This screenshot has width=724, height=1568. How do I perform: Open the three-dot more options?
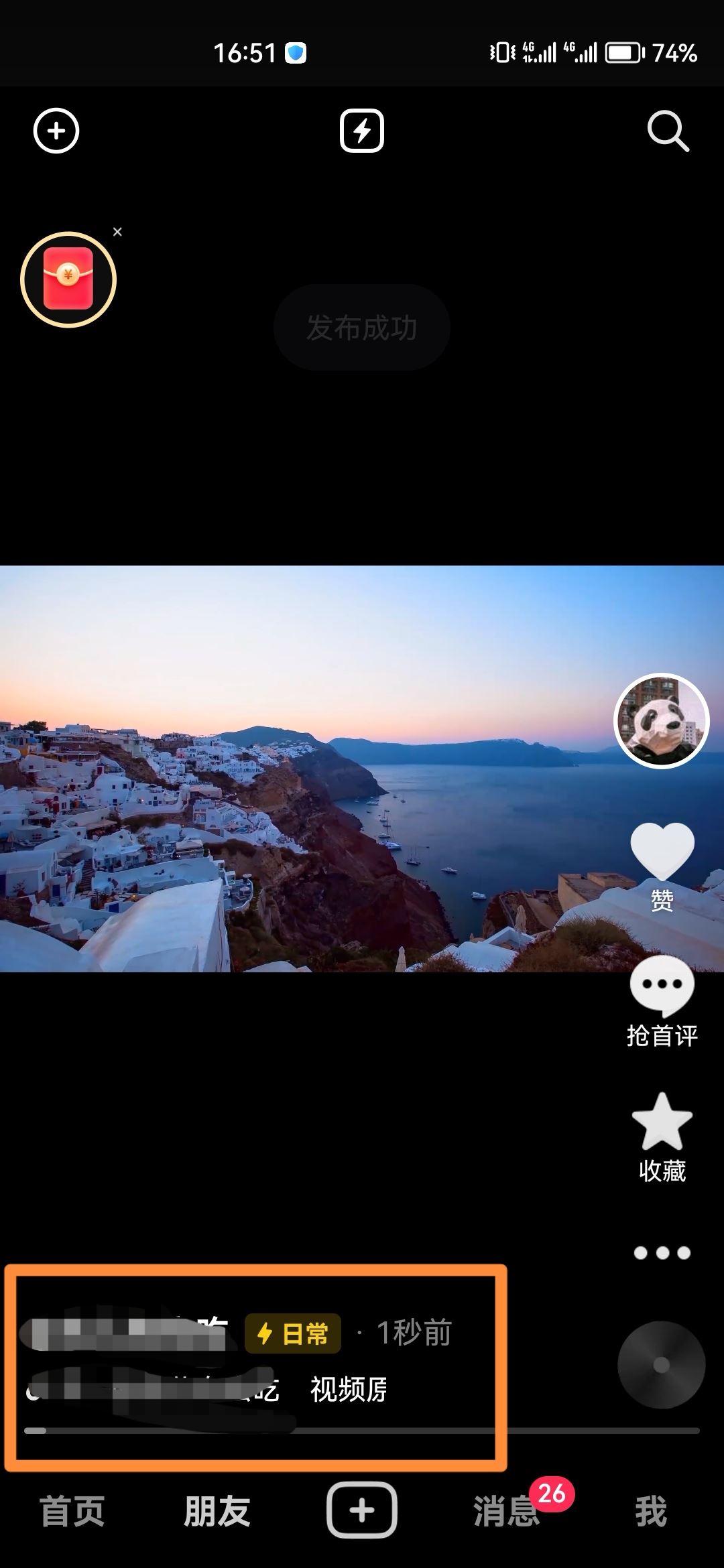click(x=662, y=1252)
